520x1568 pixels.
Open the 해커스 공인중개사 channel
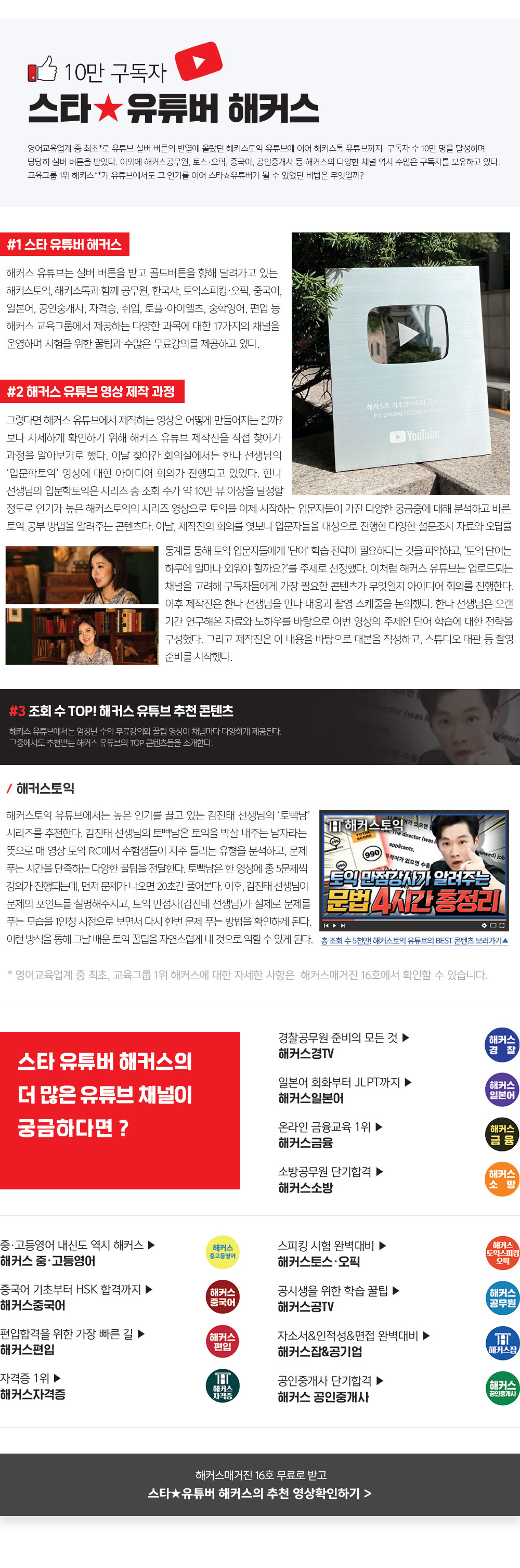tap(330, 1388)
